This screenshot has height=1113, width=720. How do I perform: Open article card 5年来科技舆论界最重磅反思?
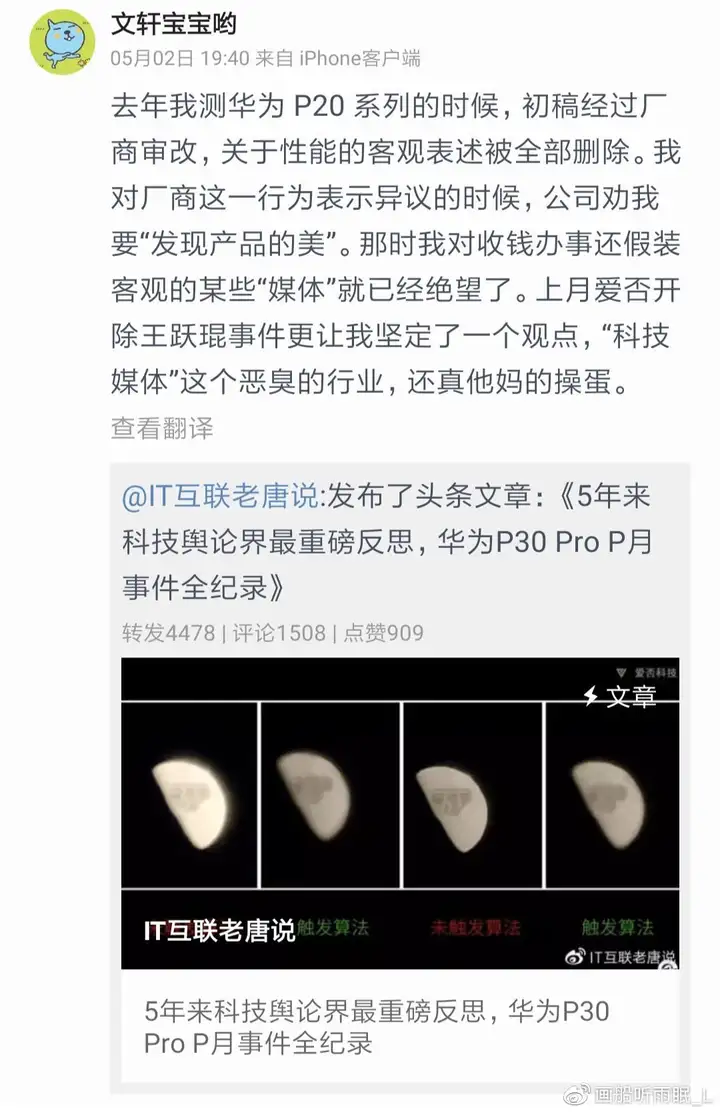[x=376, y=1027]
